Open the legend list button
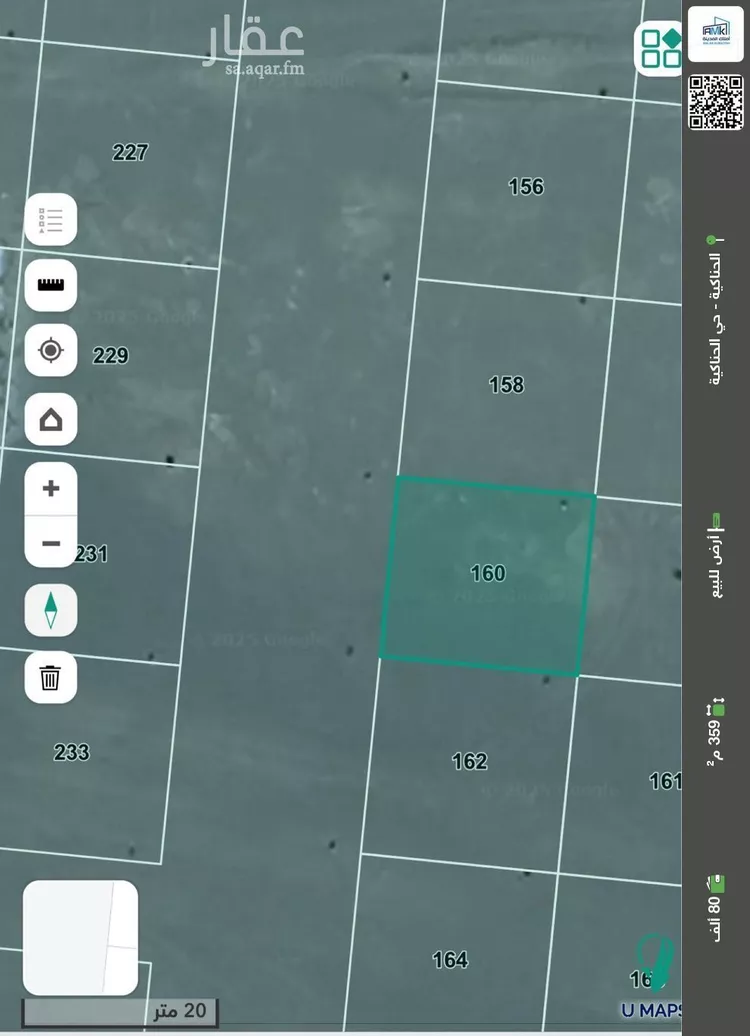 [x=50, y=219]
